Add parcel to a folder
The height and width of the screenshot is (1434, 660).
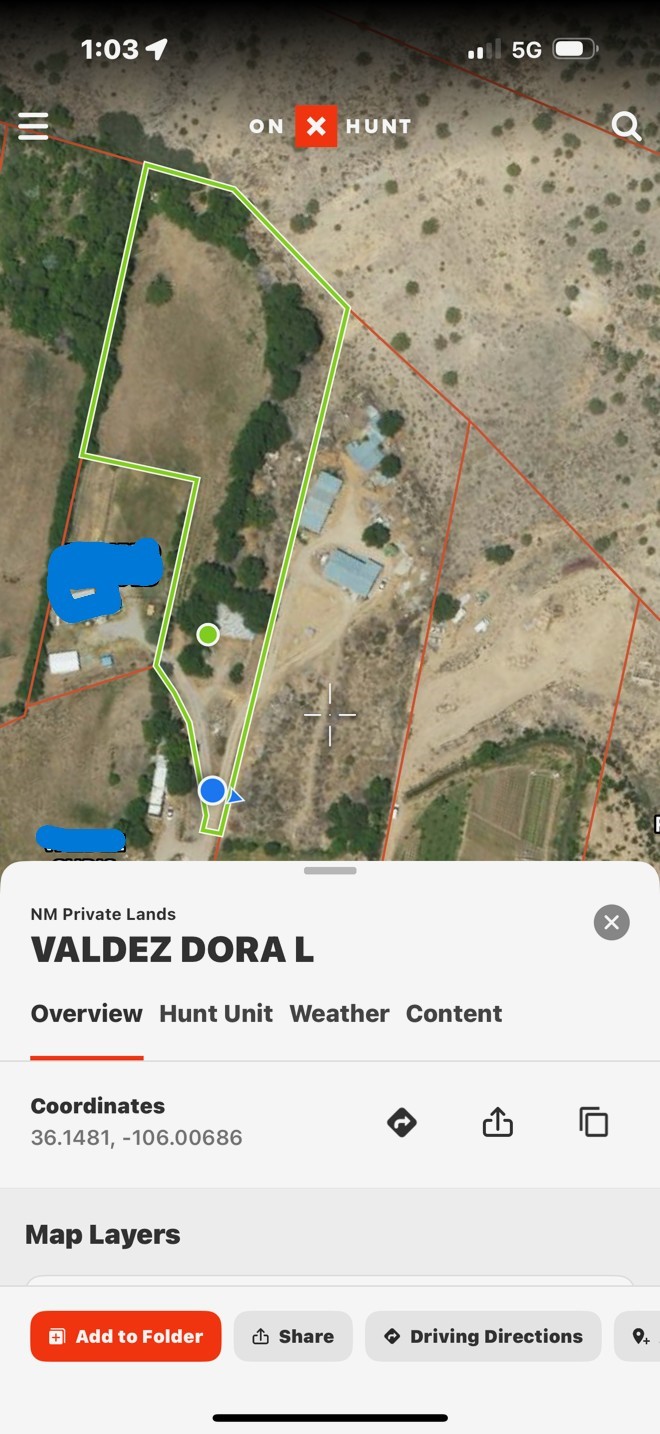tap(126, 1336)
